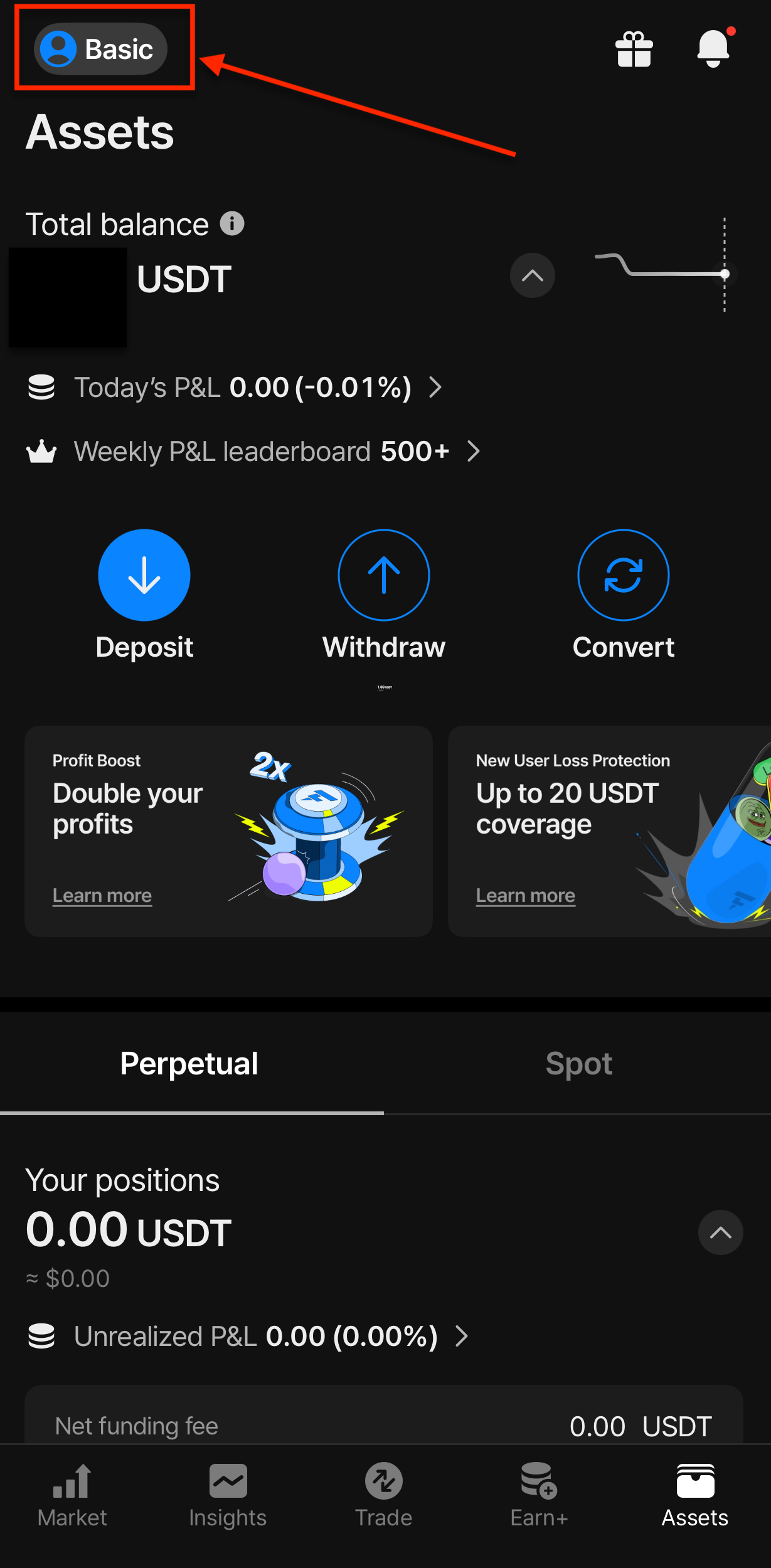771x1568 pixels.
Task: Tap the Deposit button
Action: click(144, 575)
